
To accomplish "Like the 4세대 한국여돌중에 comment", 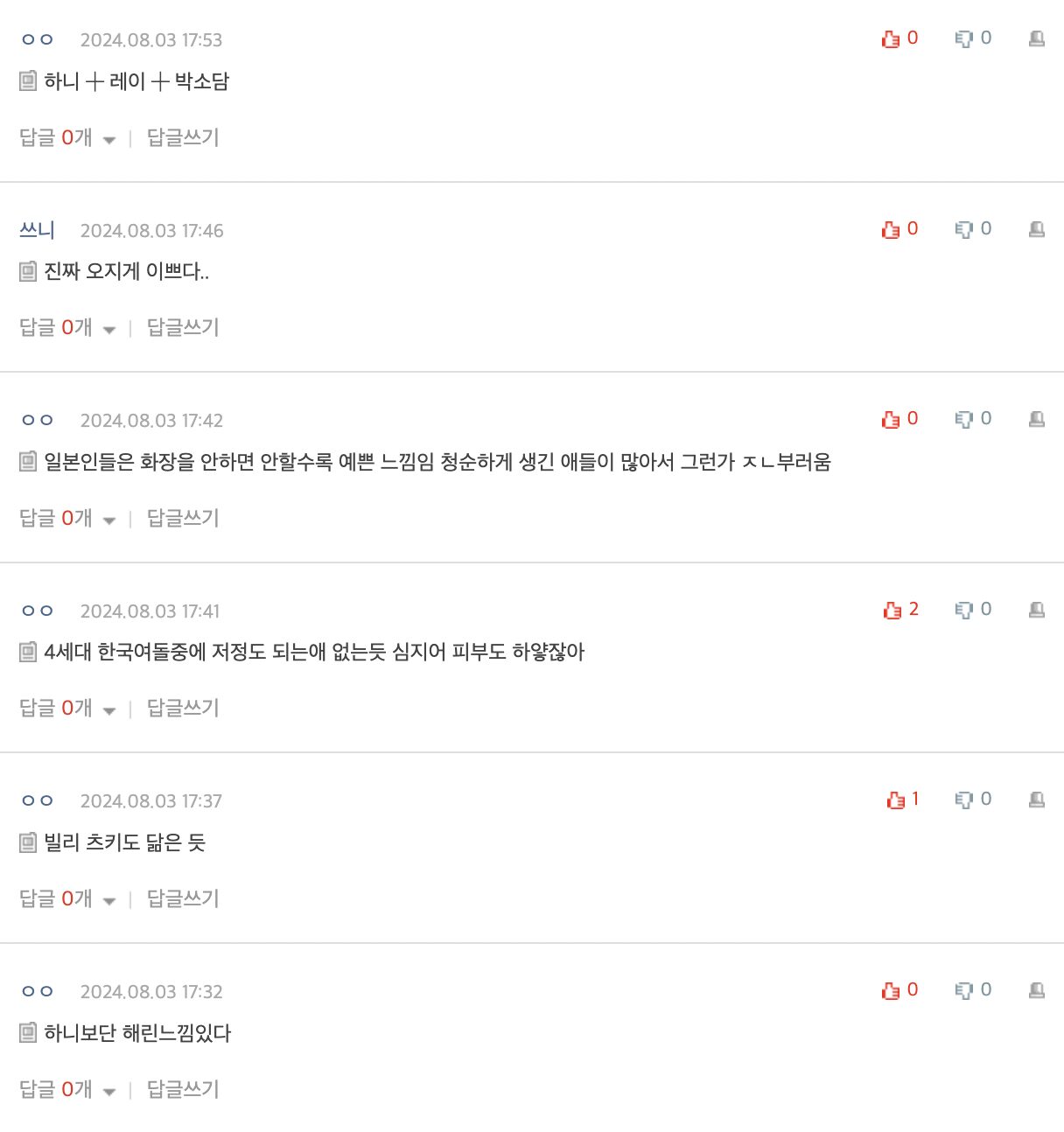I will pyautogui.click(x=892, y=610).
